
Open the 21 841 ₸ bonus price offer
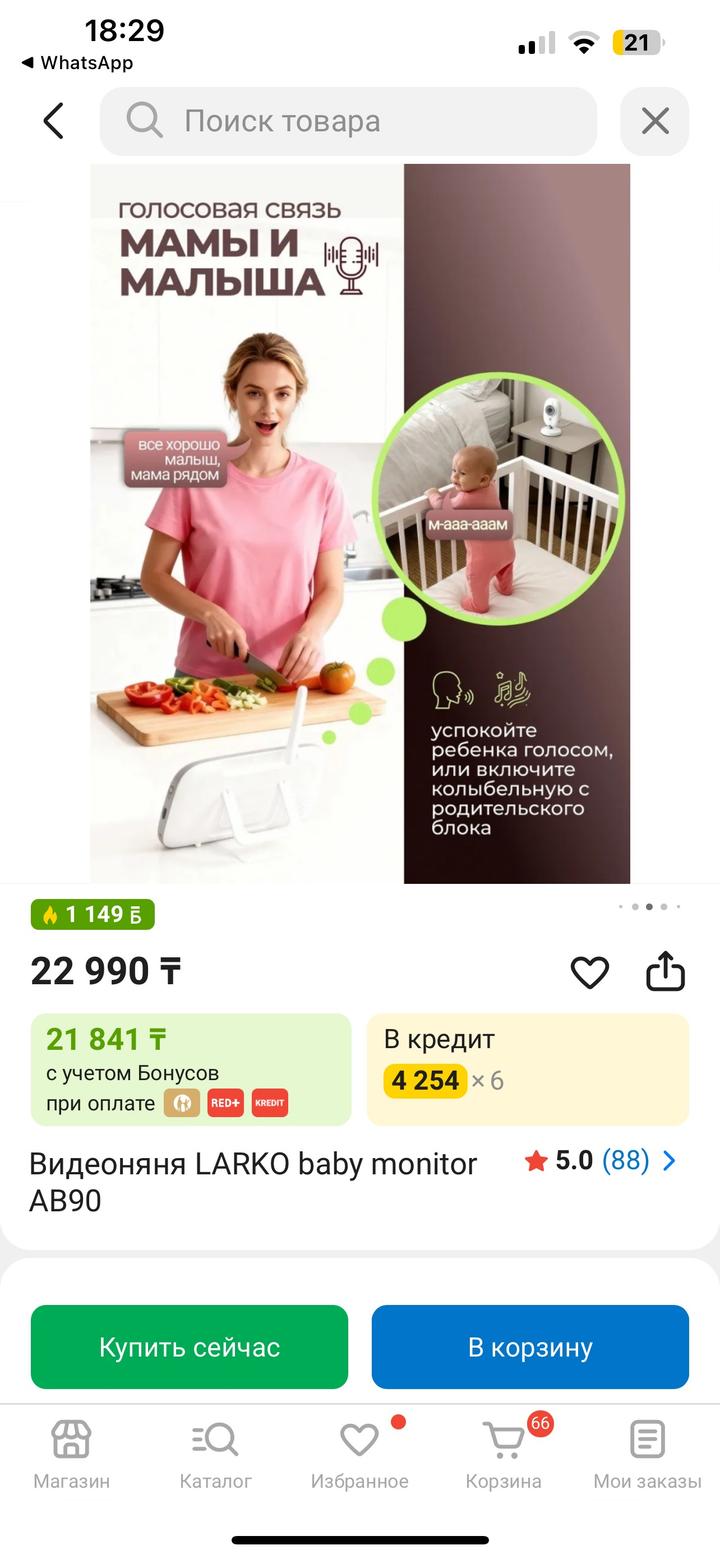pos(191,1069)
